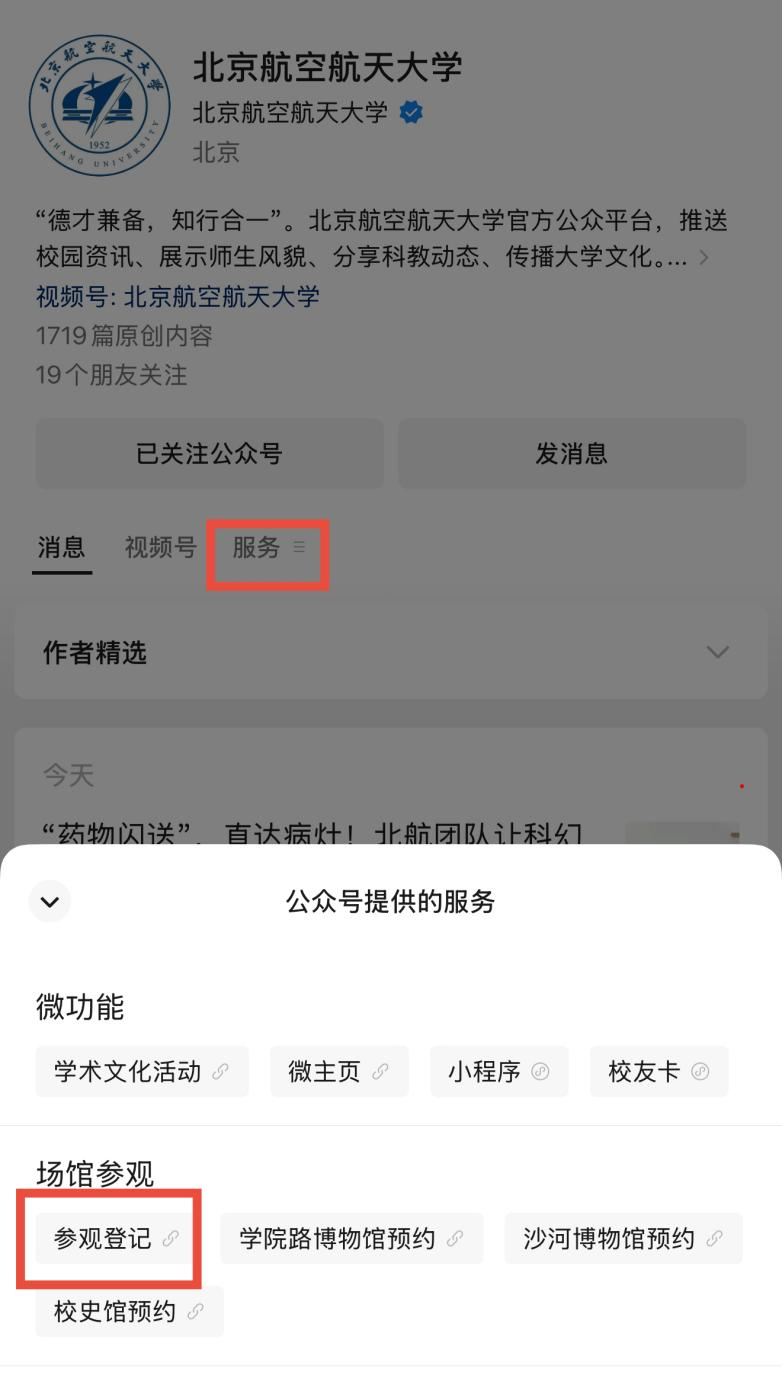Open the 校友卡 mini program
The width and height of the screenshot is (782, 1375).
point(658,1071)
